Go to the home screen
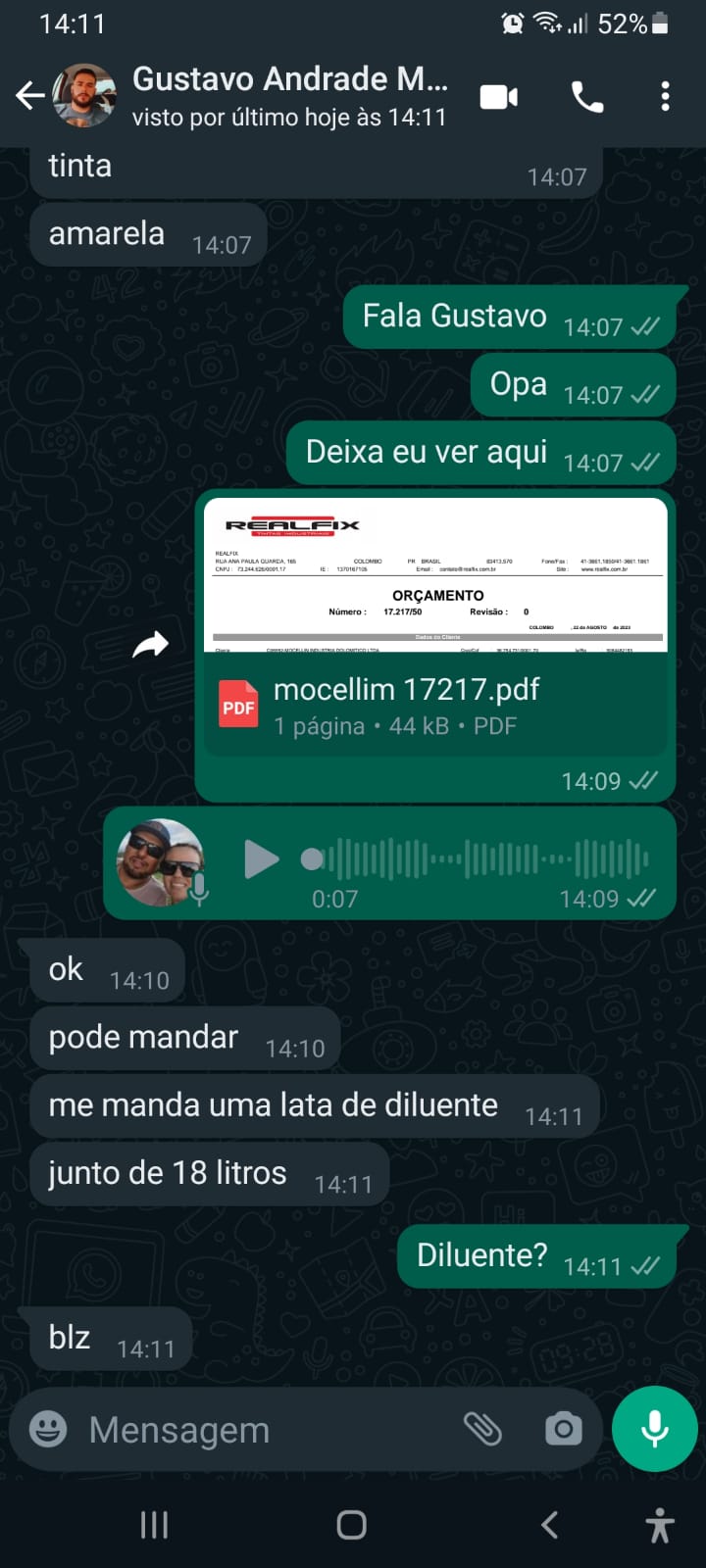706x1568 pixels. pyautogui.click(x=352, y=1525)
